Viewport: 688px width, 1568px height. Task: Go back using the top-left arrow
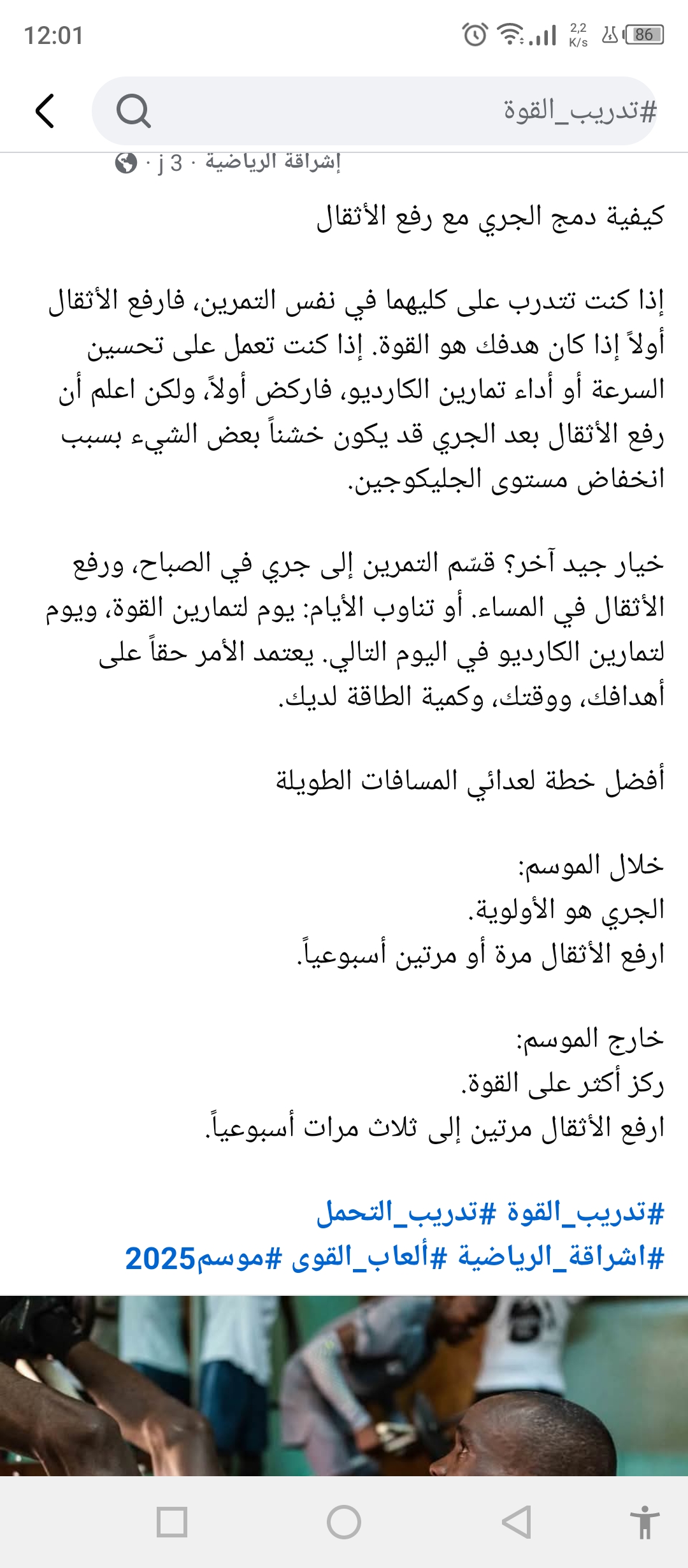click(45, 111)
